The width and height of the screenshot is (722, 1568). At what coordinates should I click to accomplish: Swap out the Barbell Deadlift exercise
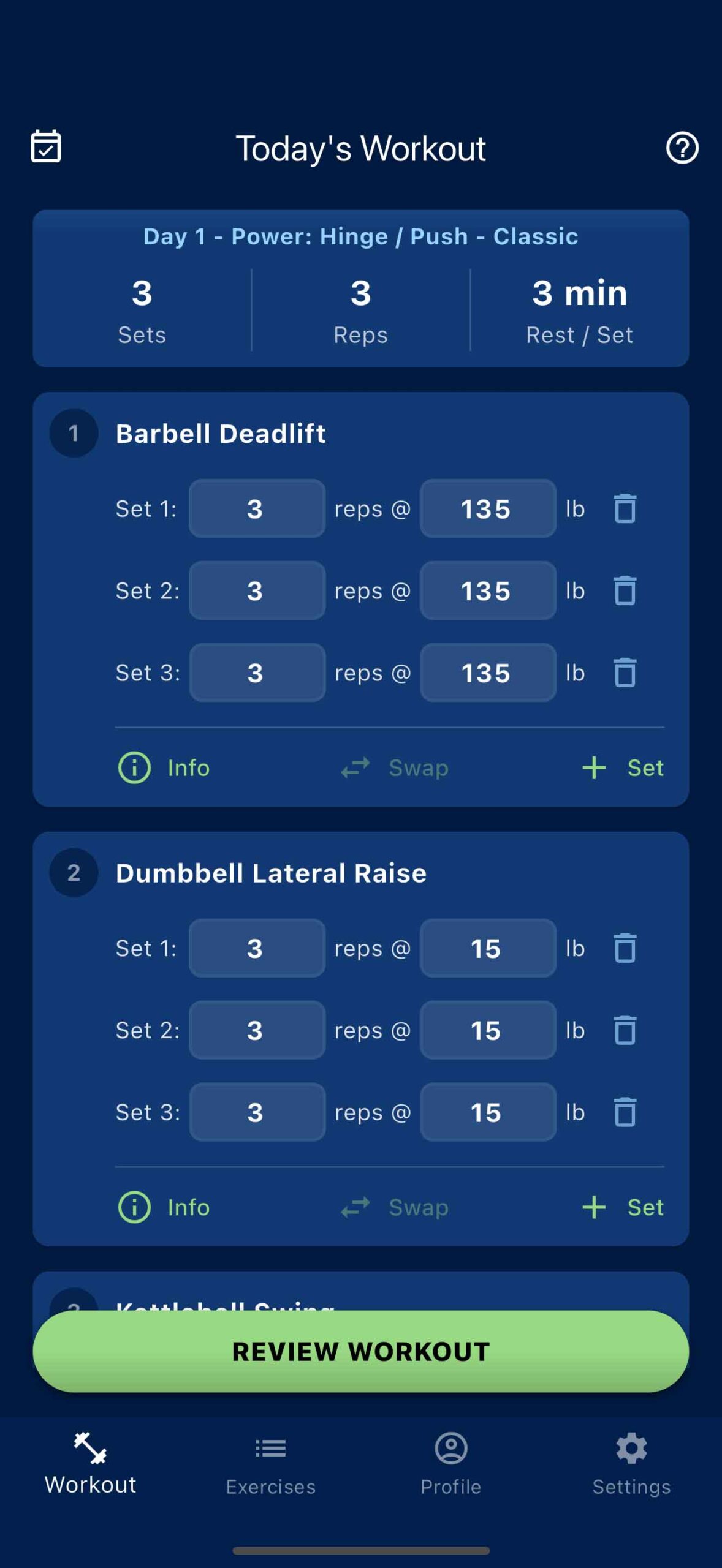(x=395, y=767)
